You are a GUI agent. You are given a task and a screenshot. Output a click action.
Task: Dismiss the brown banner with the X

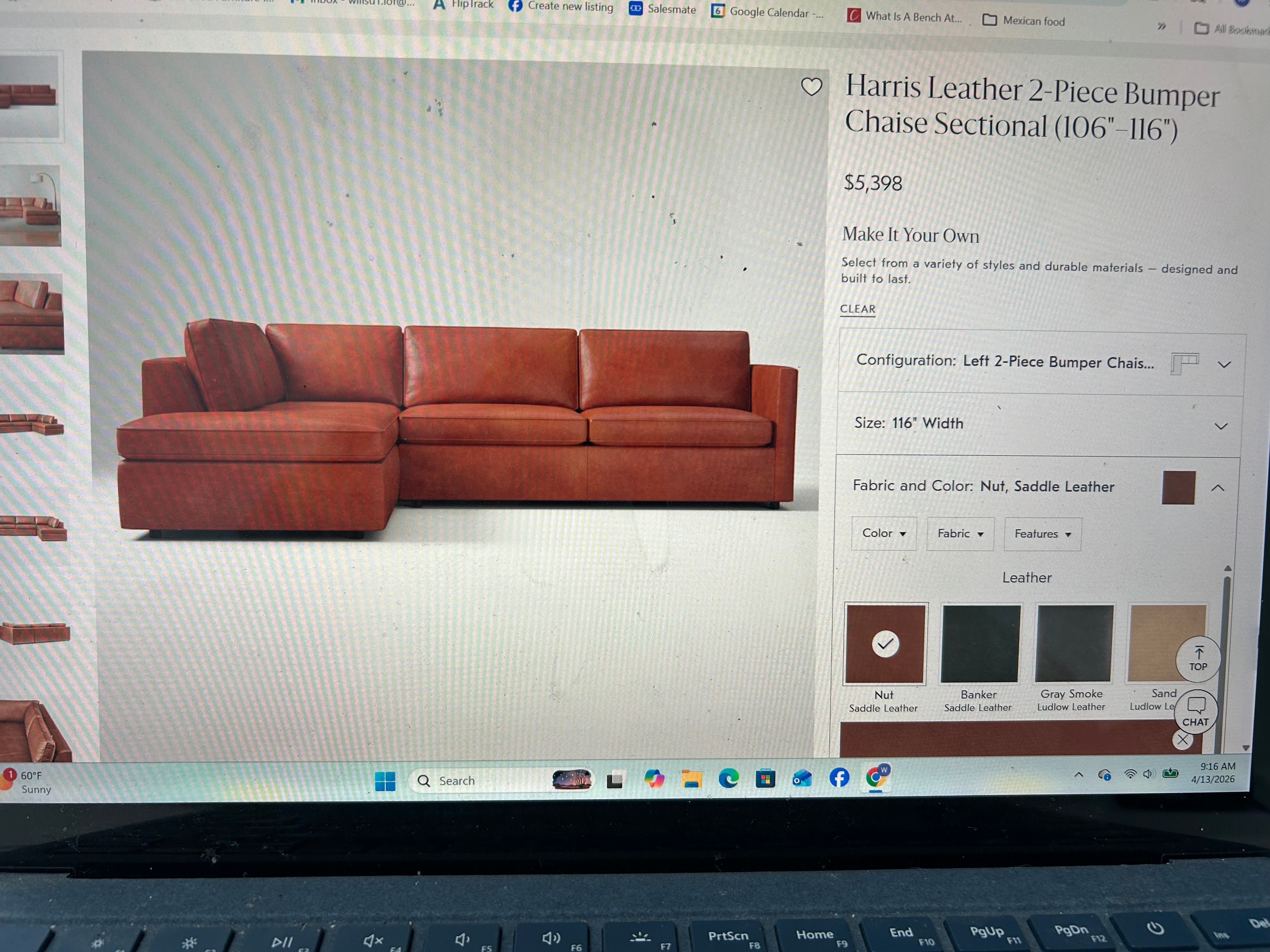[1182, 740]
